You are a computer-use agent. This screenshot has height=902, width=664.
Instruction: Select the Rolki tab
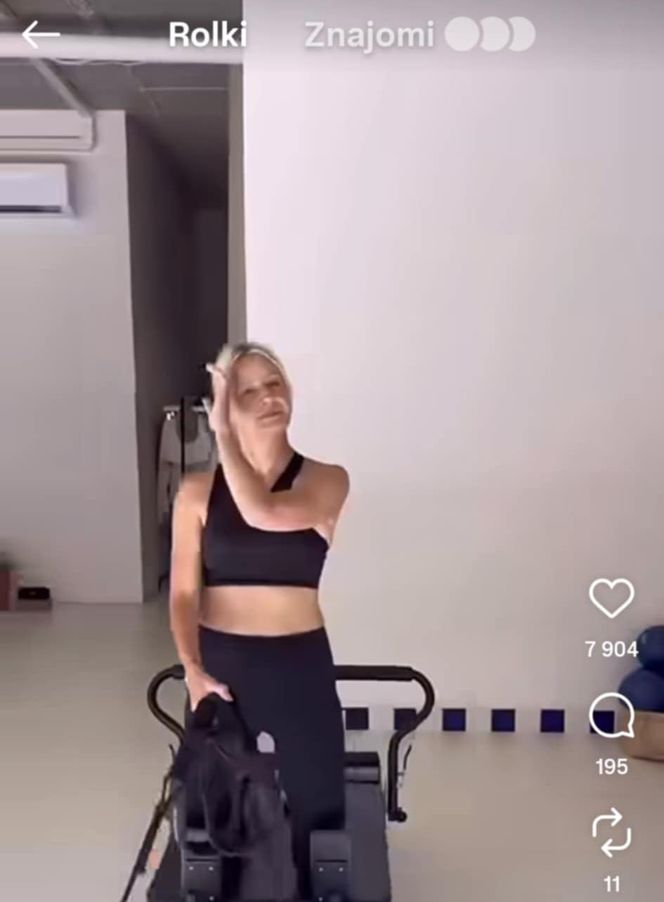207,35
